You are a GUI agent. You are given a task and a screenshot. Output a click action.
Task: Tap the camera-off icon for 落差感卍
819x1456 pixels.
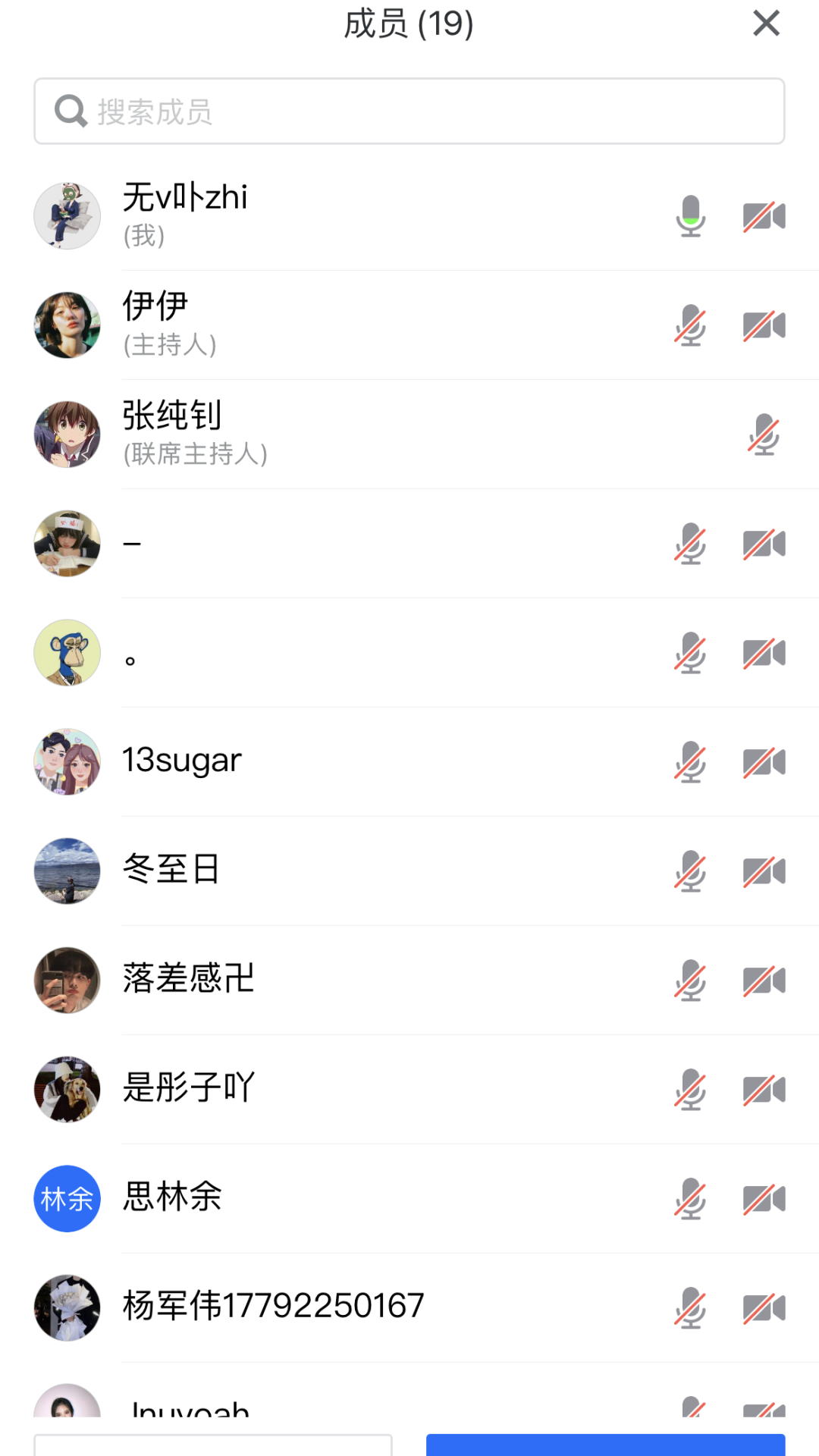pyautogui.click(x=764, y=981)
